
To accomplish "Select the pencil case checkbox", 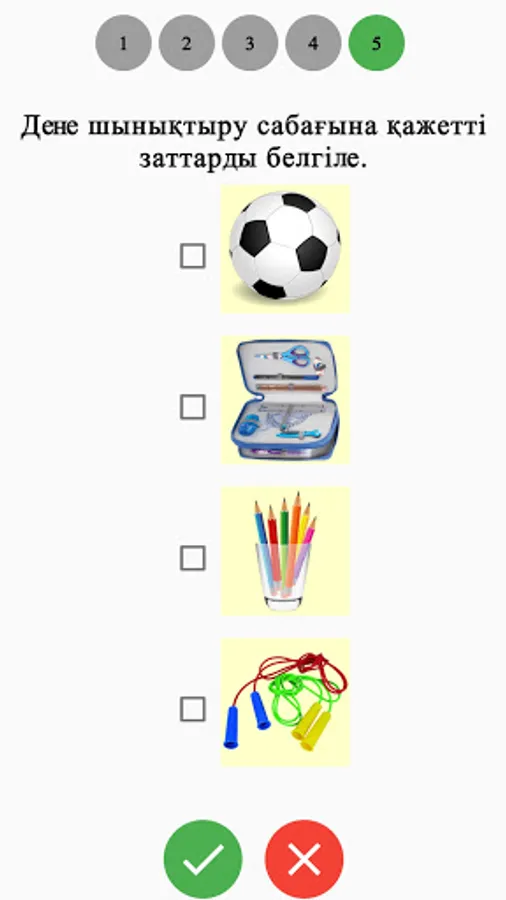I will (x=193, y=407).
